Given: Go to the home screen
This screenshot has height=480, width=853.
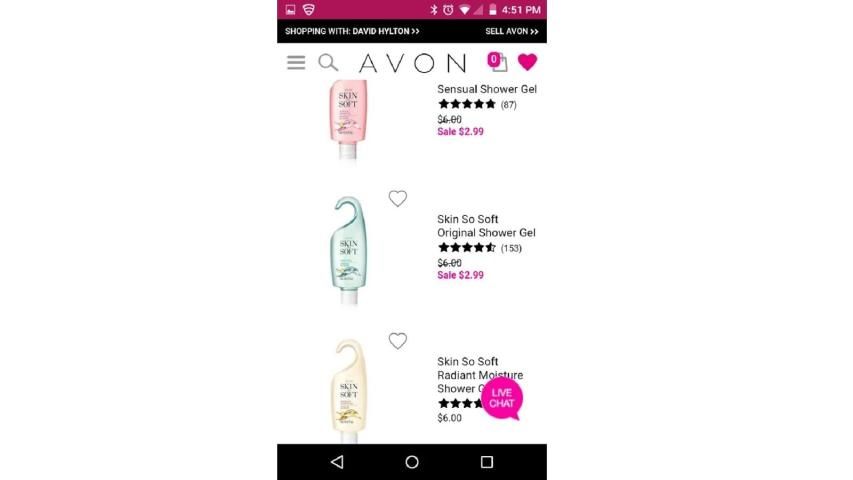Looking at the screenshot, I should [x=411, y=462].
